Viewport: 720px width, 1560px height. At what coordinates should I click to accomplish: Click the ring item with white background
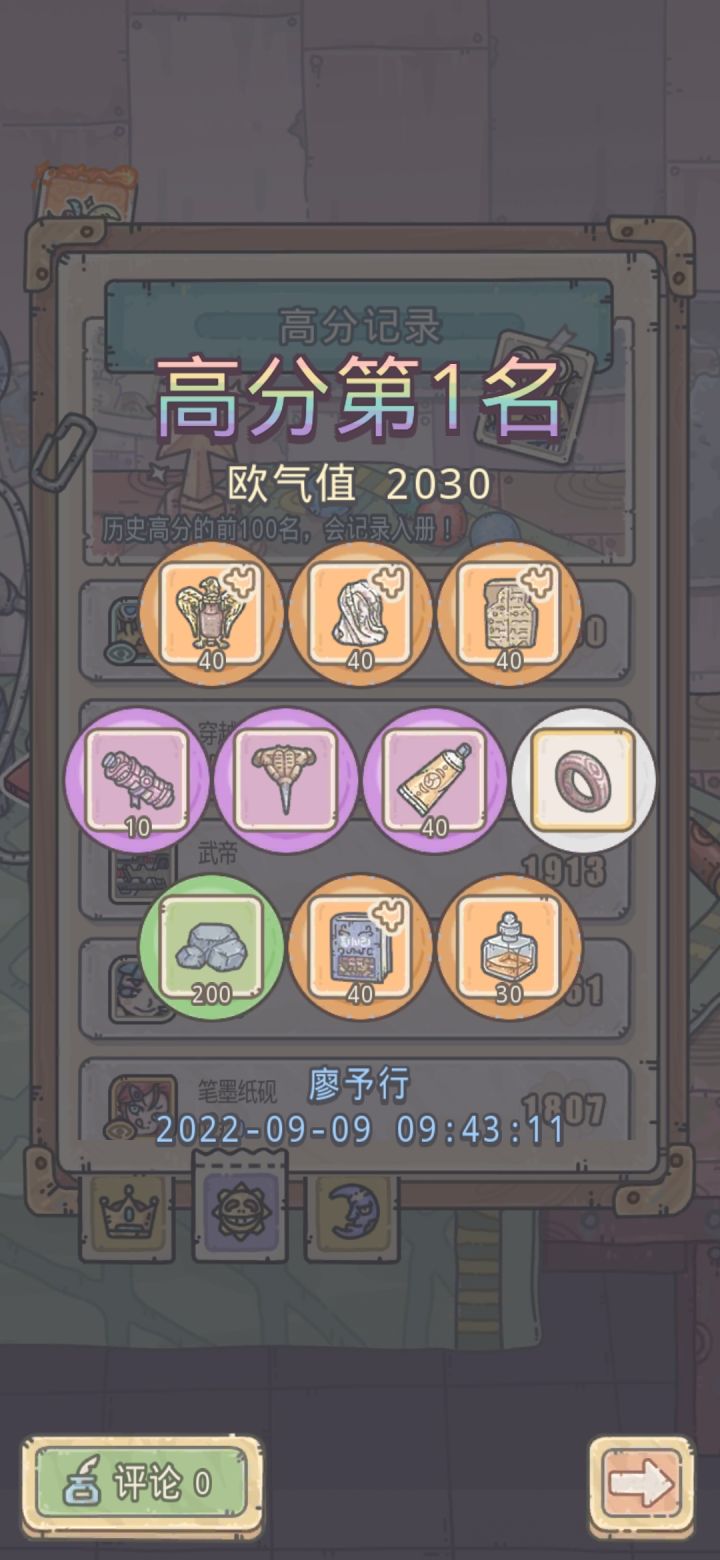point(585,782)
